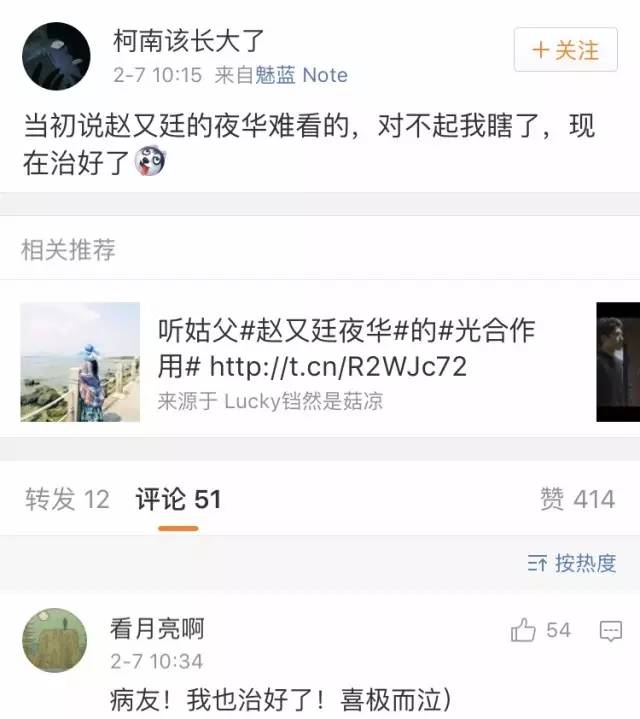The width and height of the screenshot is (640, 719).
Task: Open 看月亮啊's profile avatar
Action: 54,641
